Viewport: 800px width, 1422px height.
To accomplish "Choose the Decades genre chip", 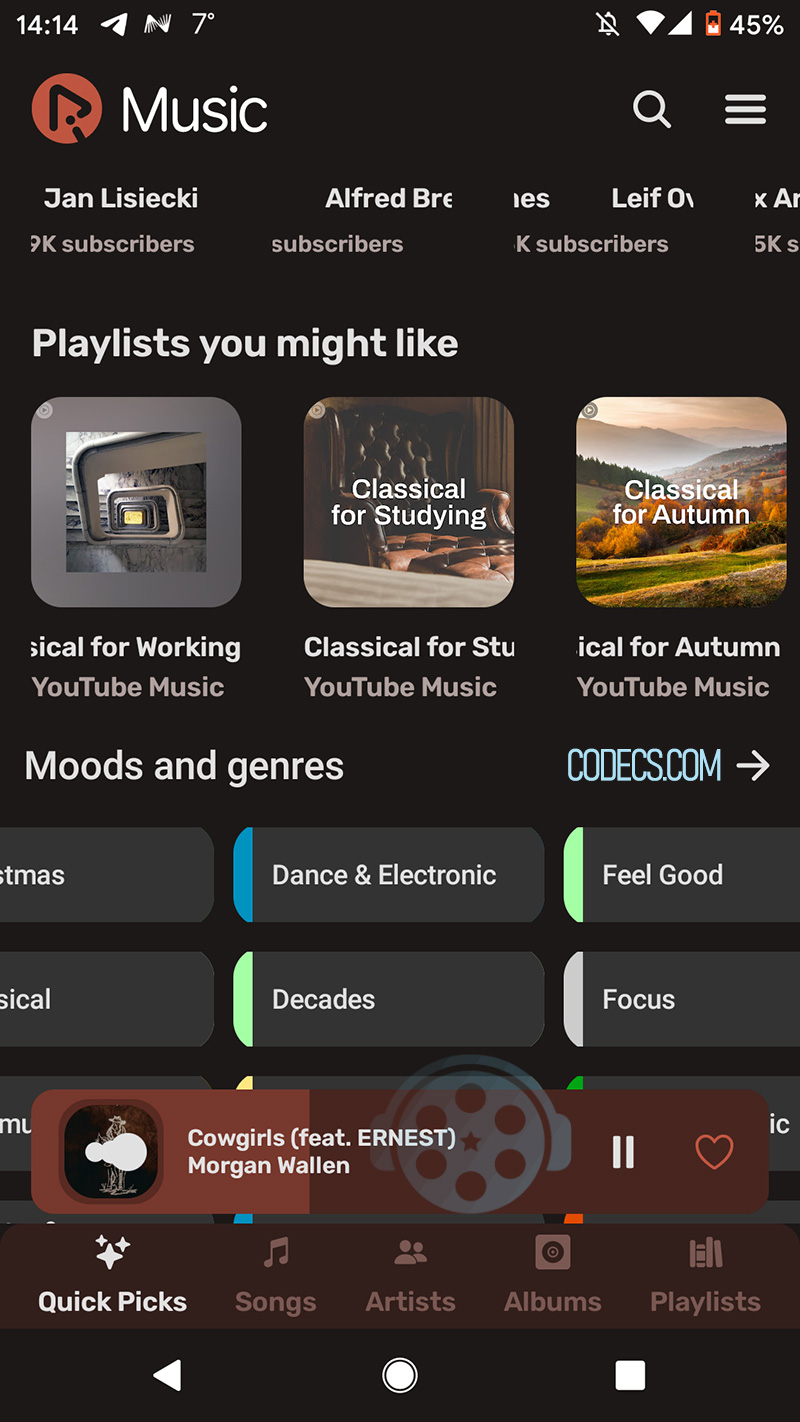I will (389, 999).
